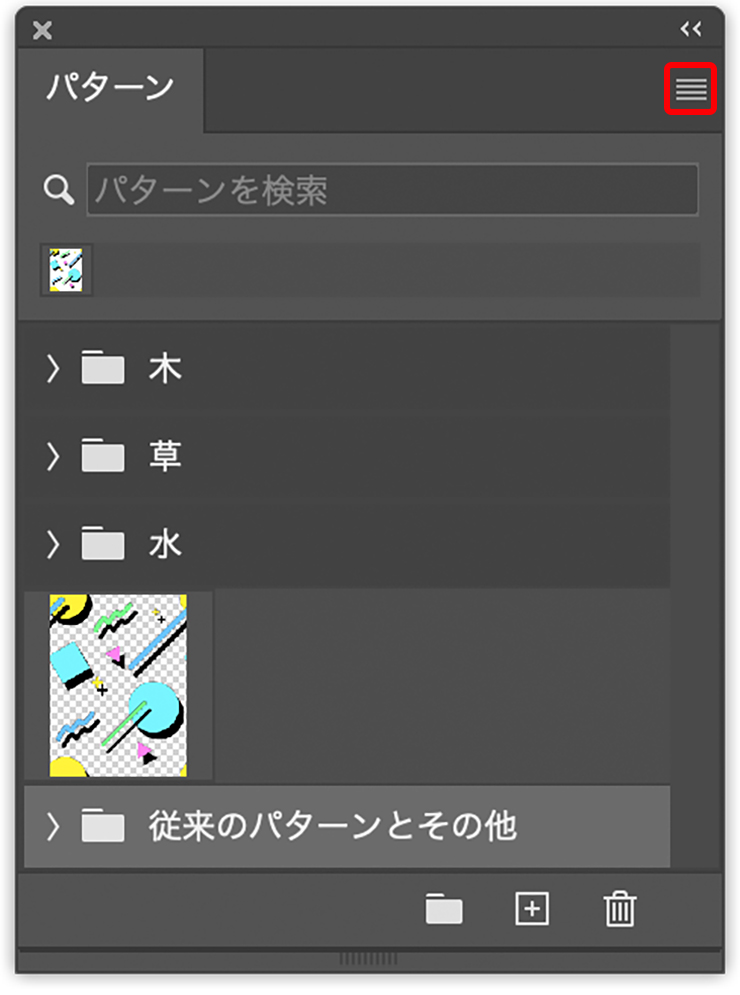740x995 pixels.
Task: Select the recently used pattern swatch
Action: 66,270
